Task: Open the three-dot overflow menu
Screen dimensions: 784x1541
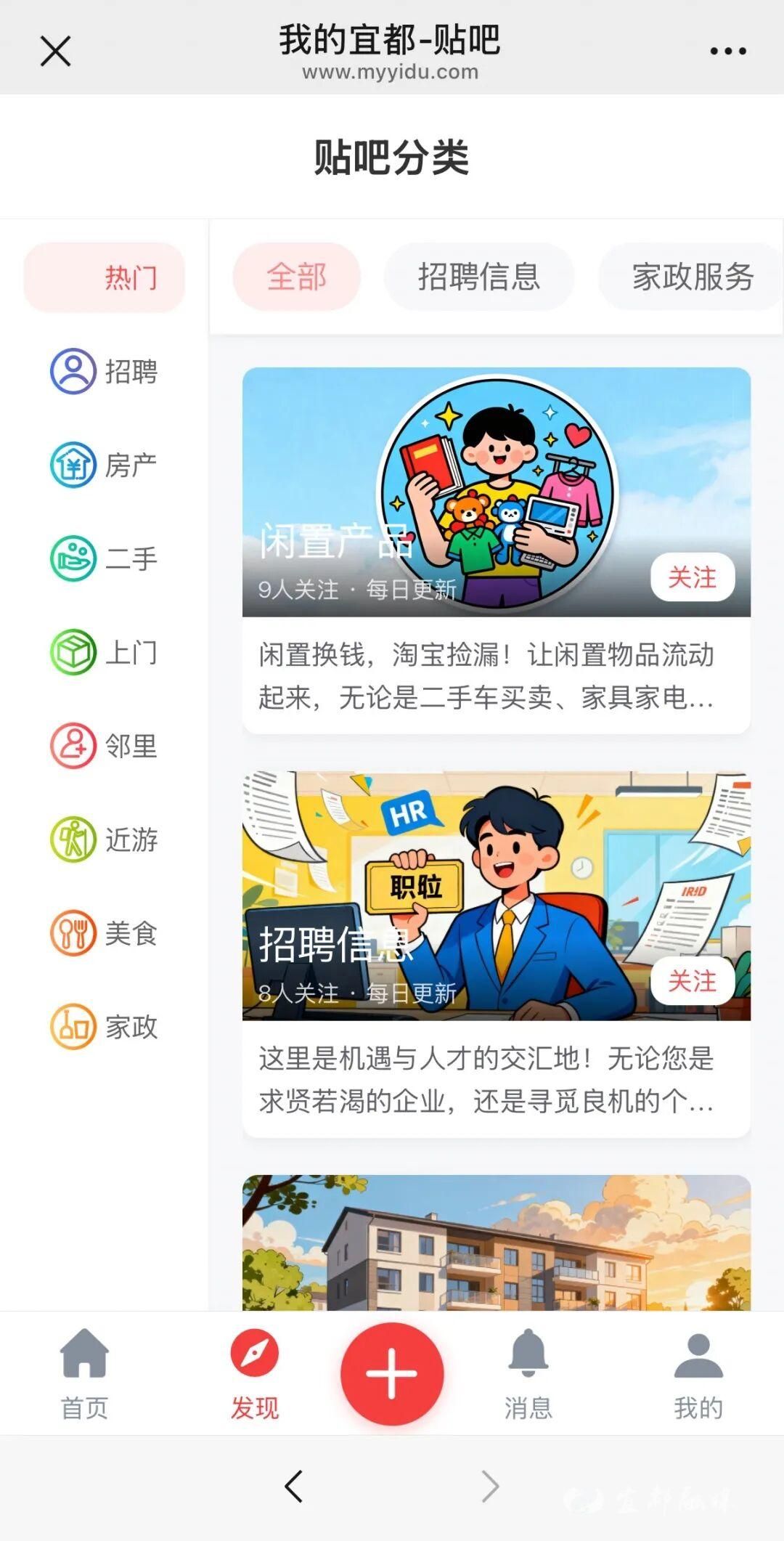Action: tap(727, 51)
